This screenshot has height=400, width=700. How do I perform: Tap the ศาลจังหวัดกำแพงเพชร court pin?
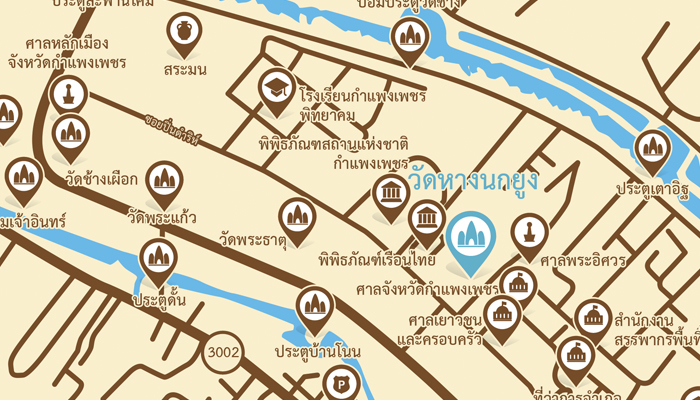point(518,285)
